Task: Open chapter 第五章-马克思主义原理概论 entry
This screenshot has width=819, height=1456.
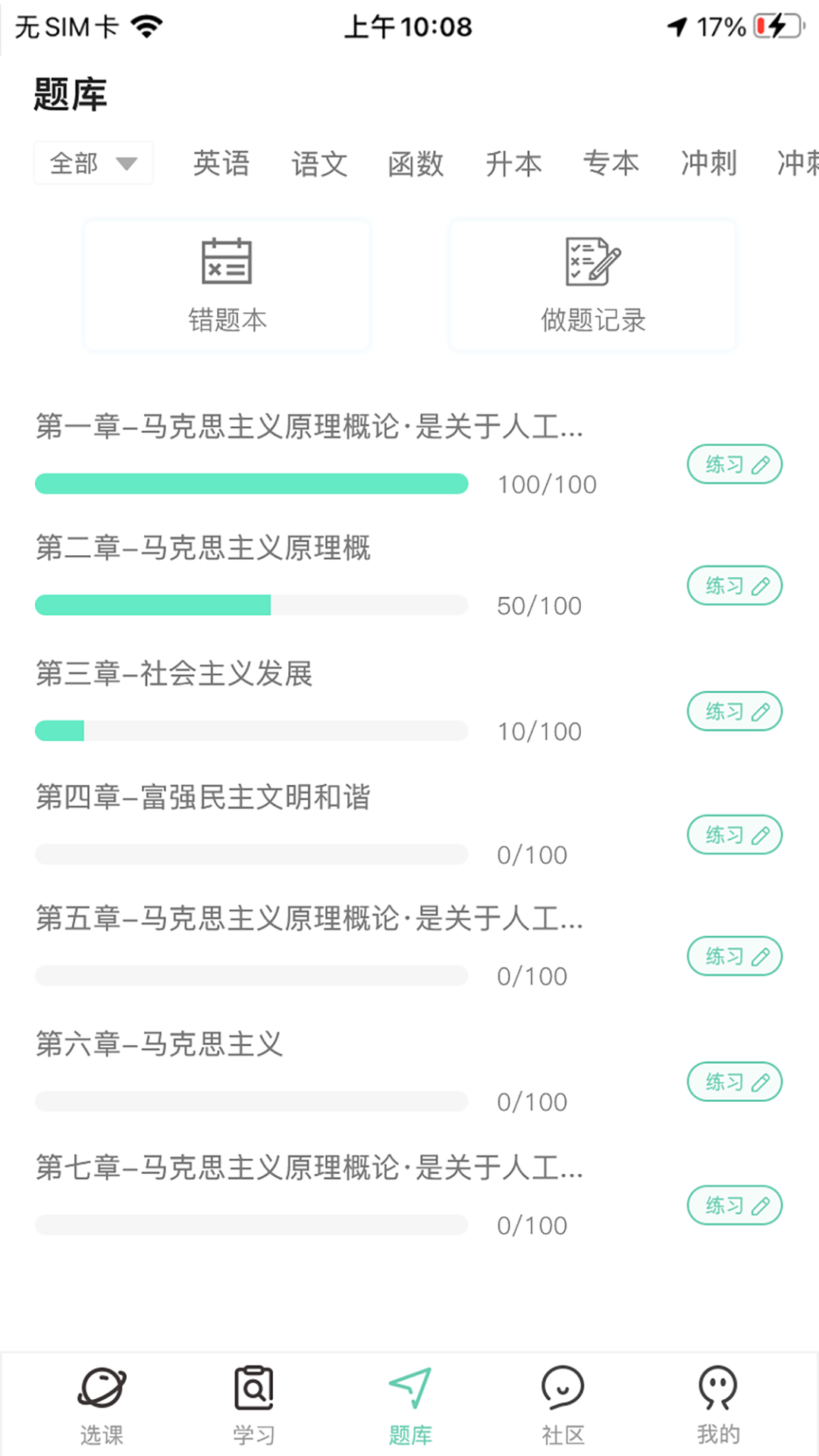Action: 309,921
